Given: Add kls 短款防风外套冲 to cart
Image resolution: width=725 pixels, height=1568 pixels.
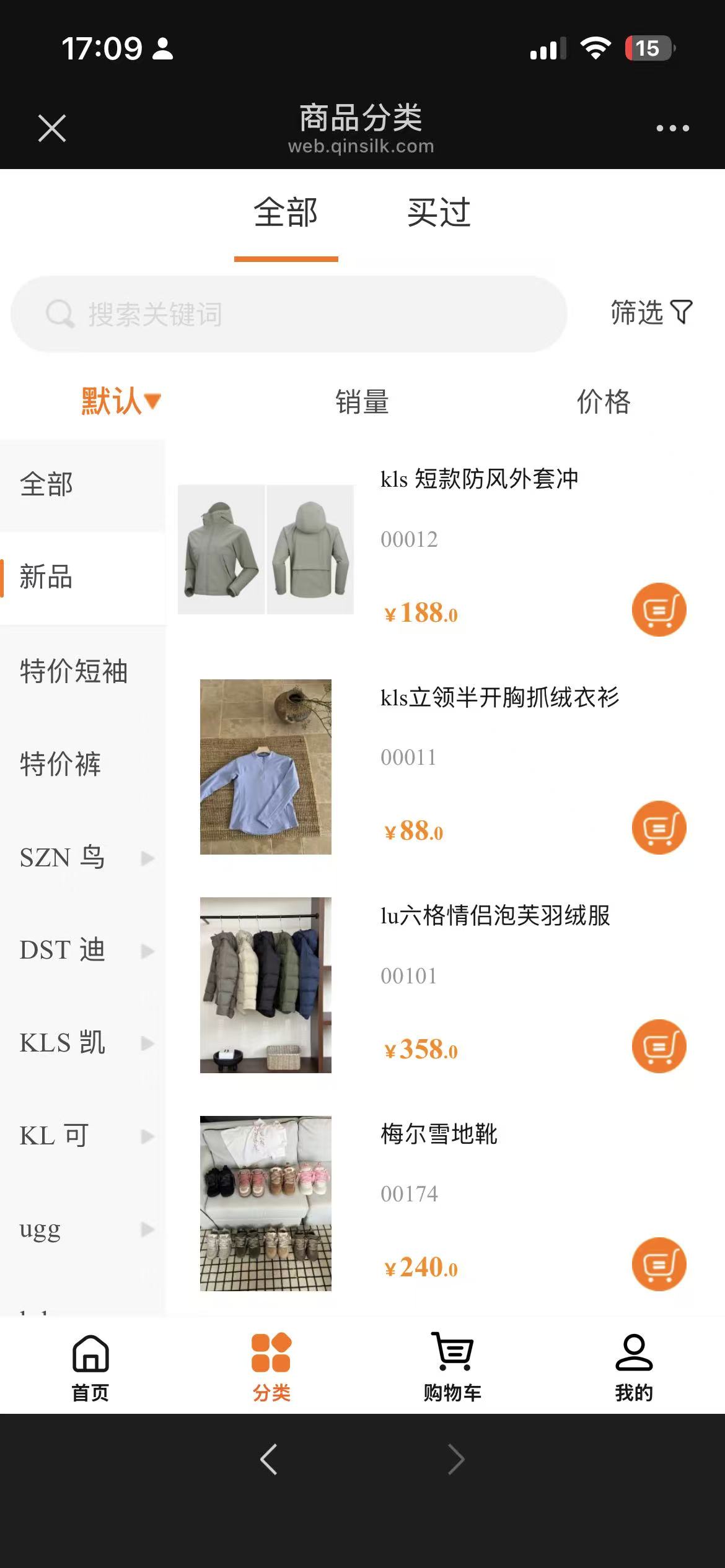Looking at the screenshot, I should 659,610.
